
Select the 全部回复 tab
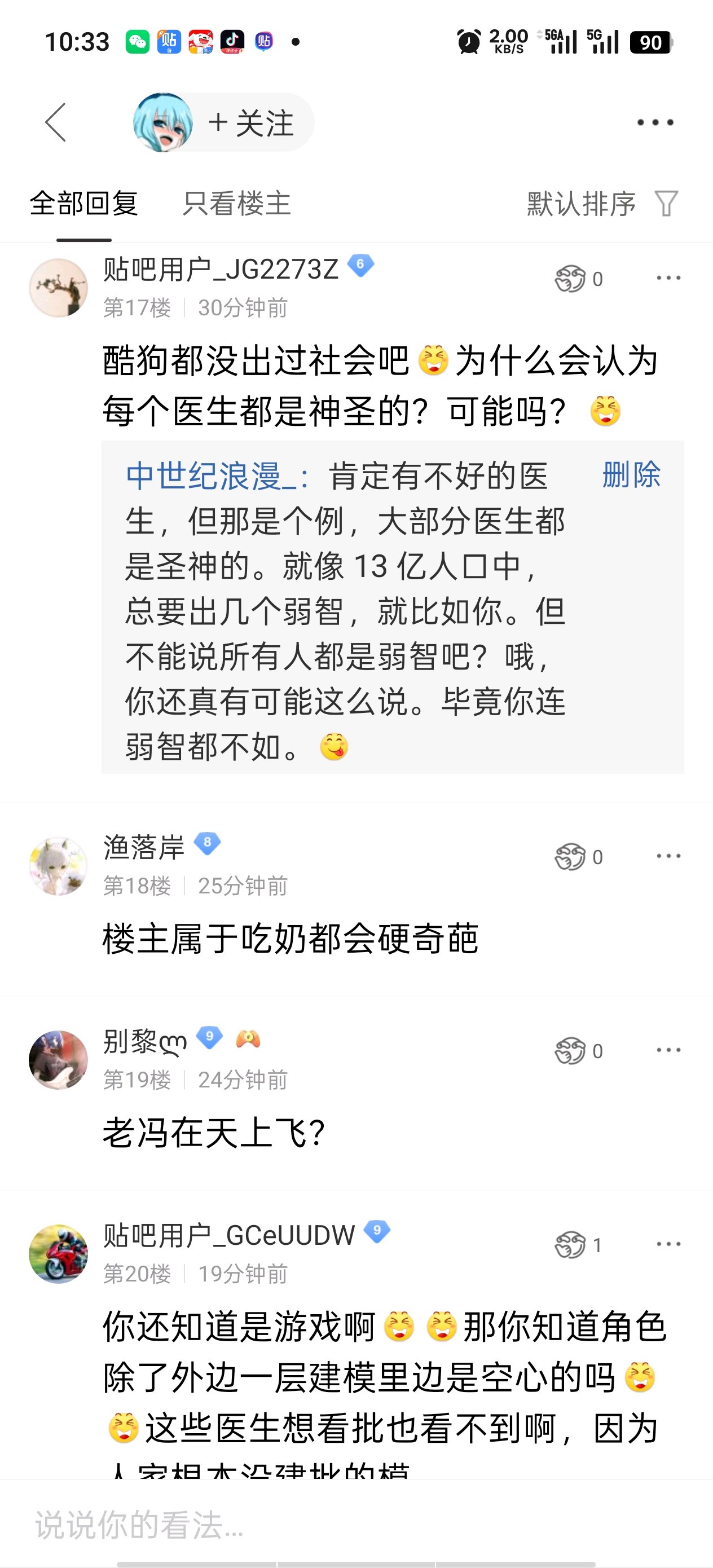[x=84, y=203]
